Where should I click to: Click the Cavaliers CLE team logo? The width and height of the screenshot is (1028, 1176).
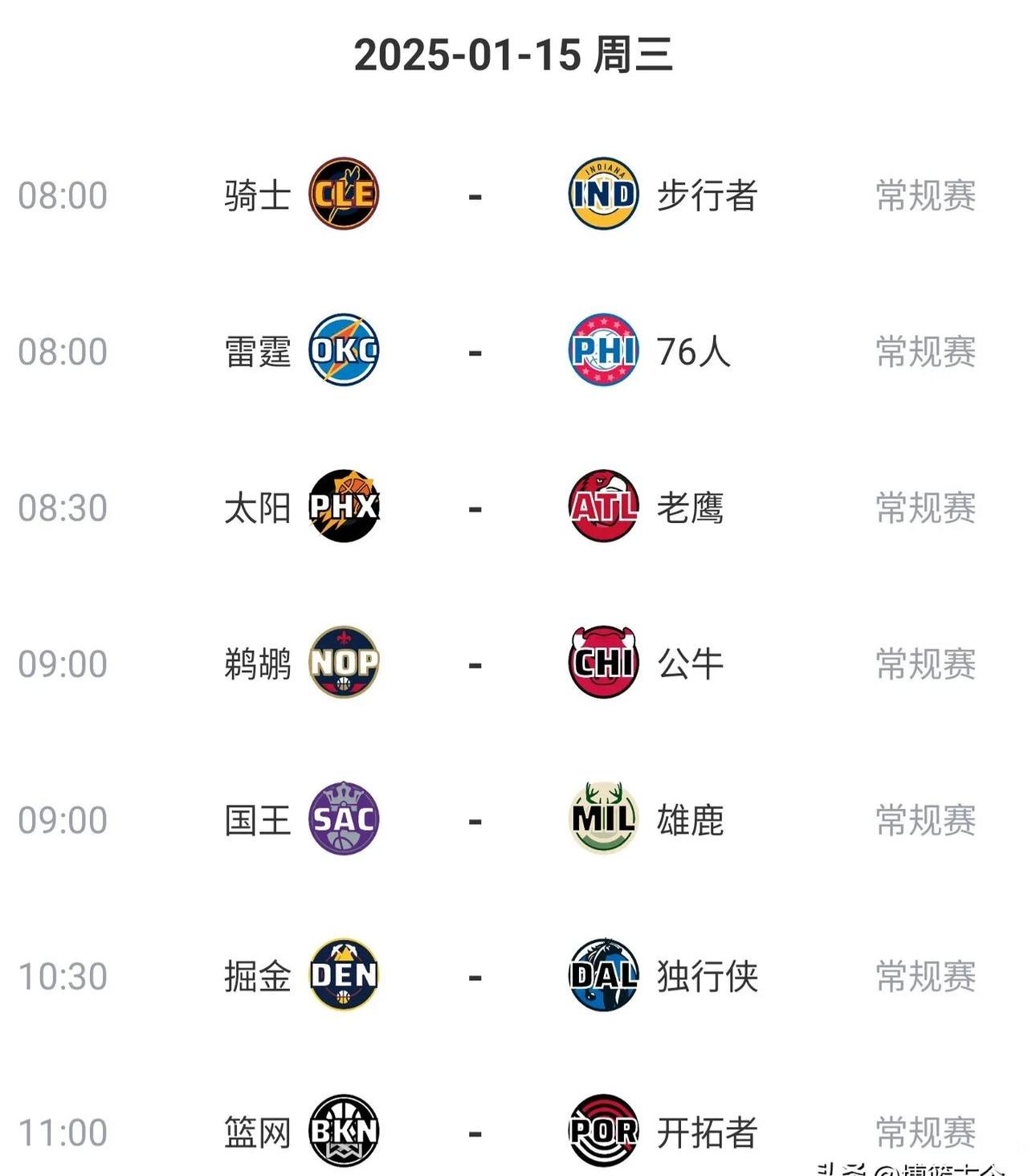(345, 193)
